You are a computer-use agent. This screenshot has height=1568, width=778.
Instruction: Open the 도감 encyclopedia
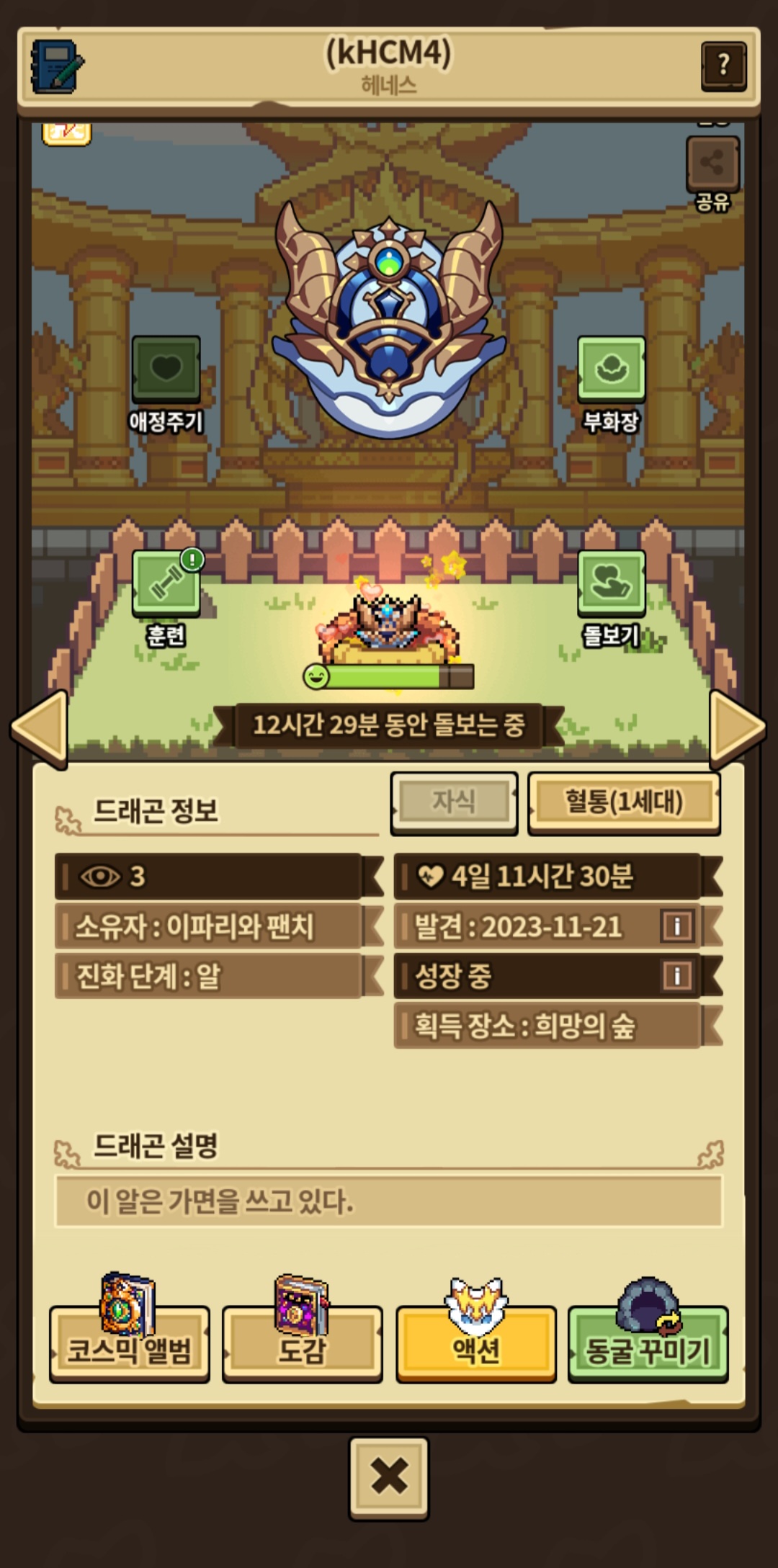302,1344
